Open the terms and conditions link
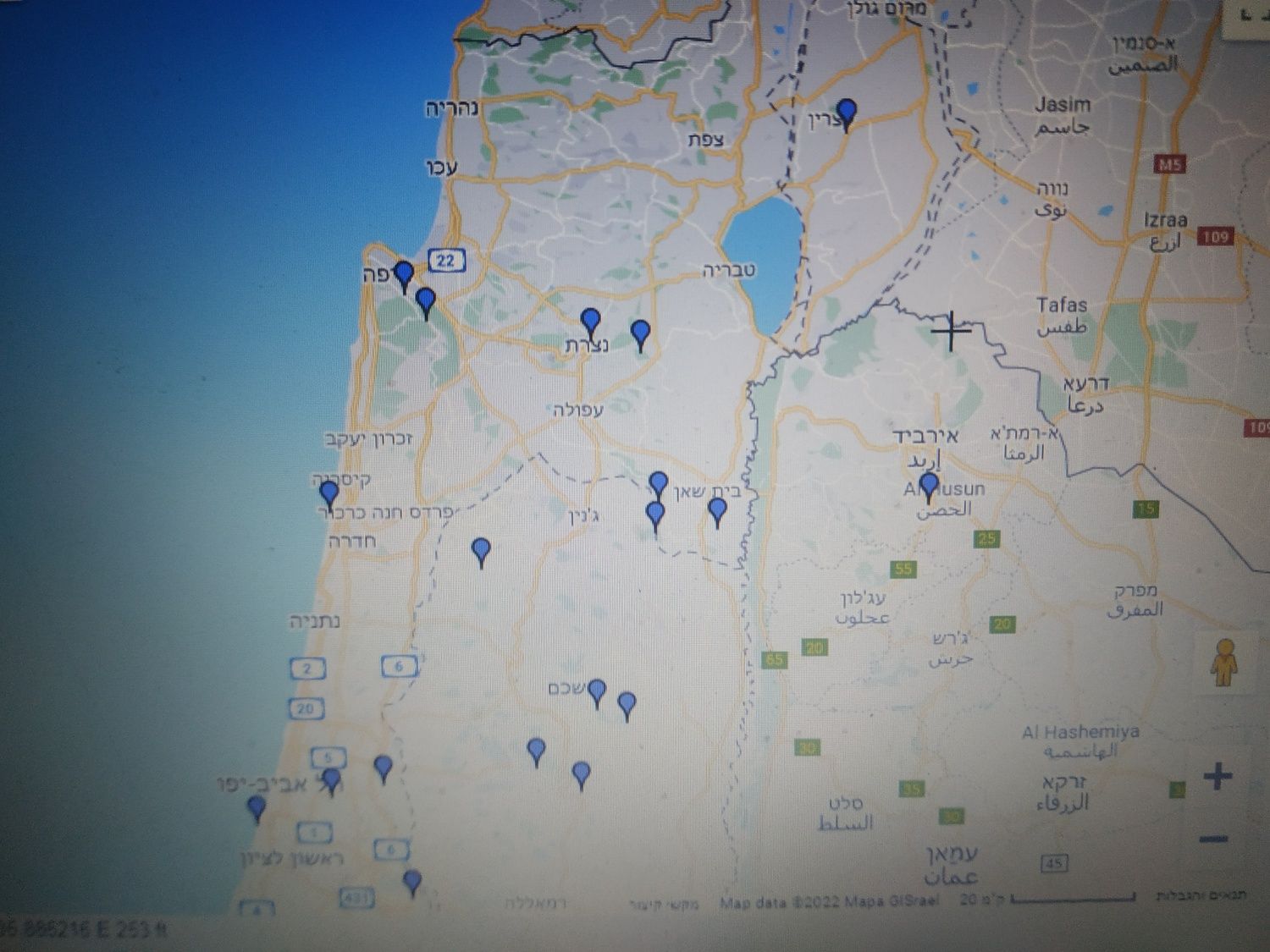The image size is (1270, 952). tap(1201, 895)
